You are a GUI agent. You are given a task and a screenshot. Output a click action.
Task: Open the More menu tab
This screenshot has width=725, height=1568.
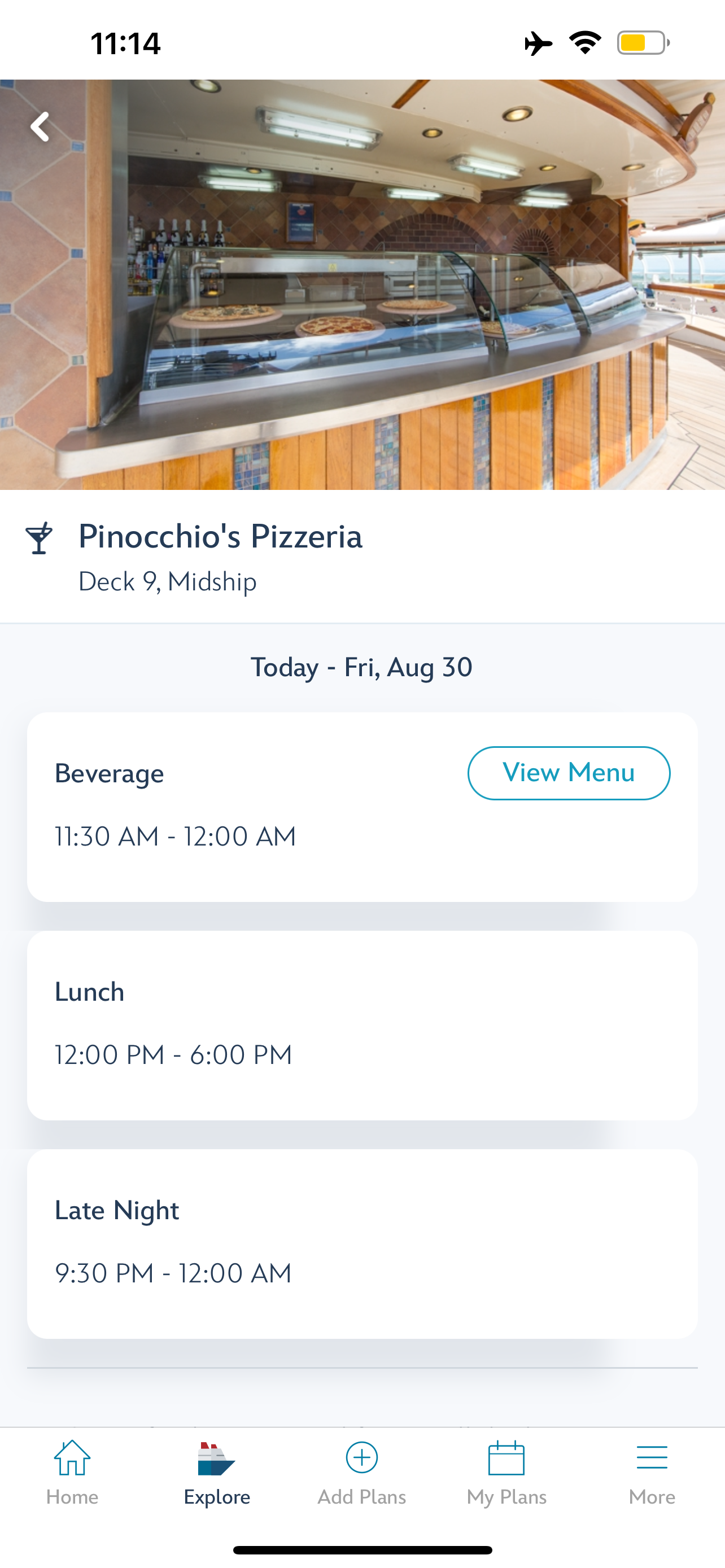click(652, 1472)
